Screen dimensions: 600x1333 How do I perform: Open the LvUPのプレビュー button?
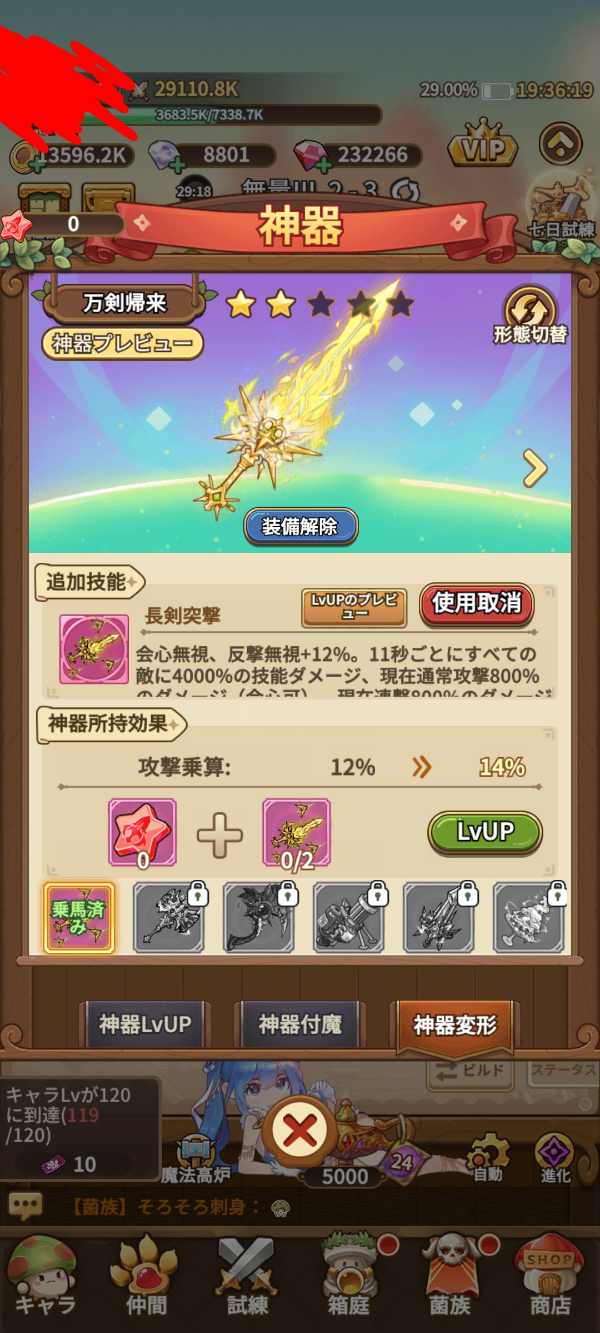(x=354, y=607)
